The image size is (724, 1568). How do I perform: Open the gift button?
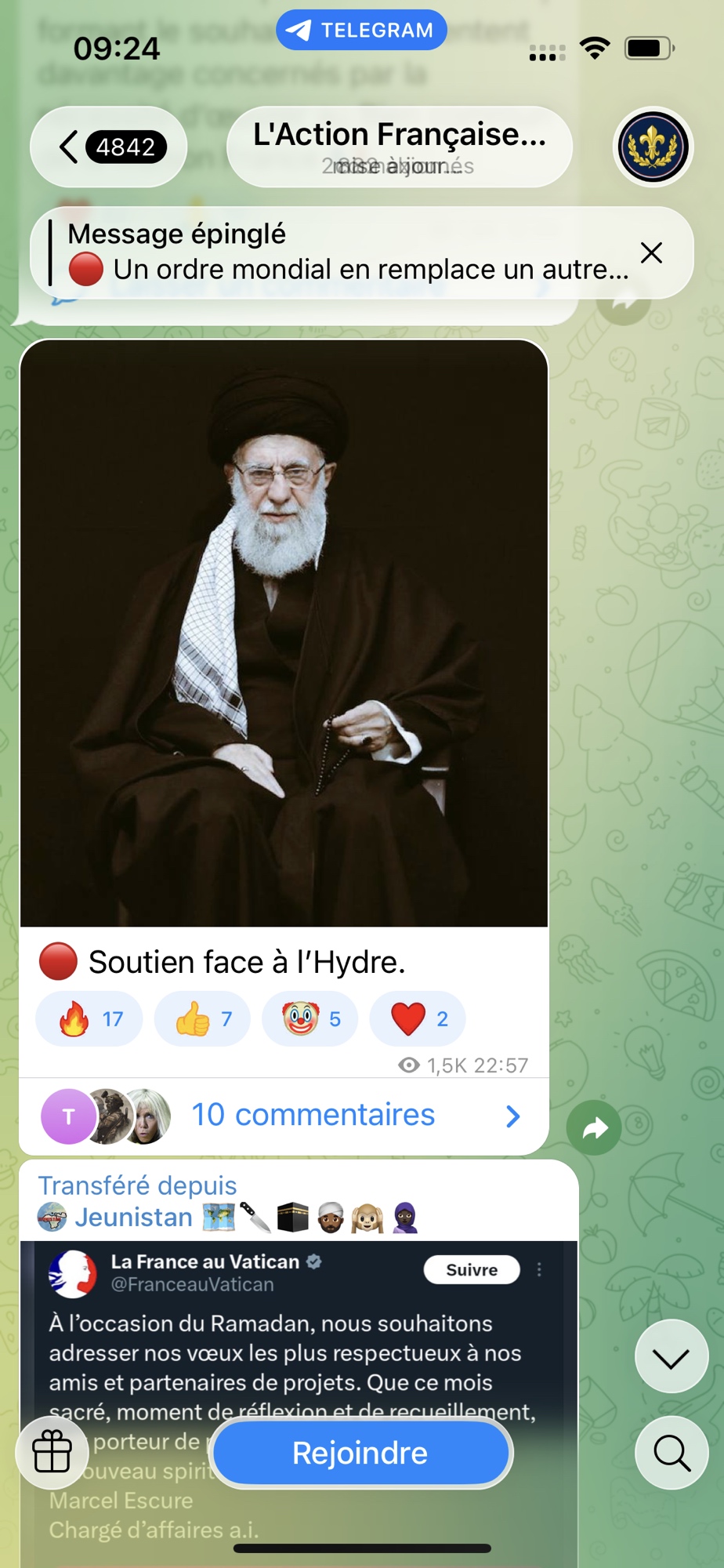[x=52, y=1453]
